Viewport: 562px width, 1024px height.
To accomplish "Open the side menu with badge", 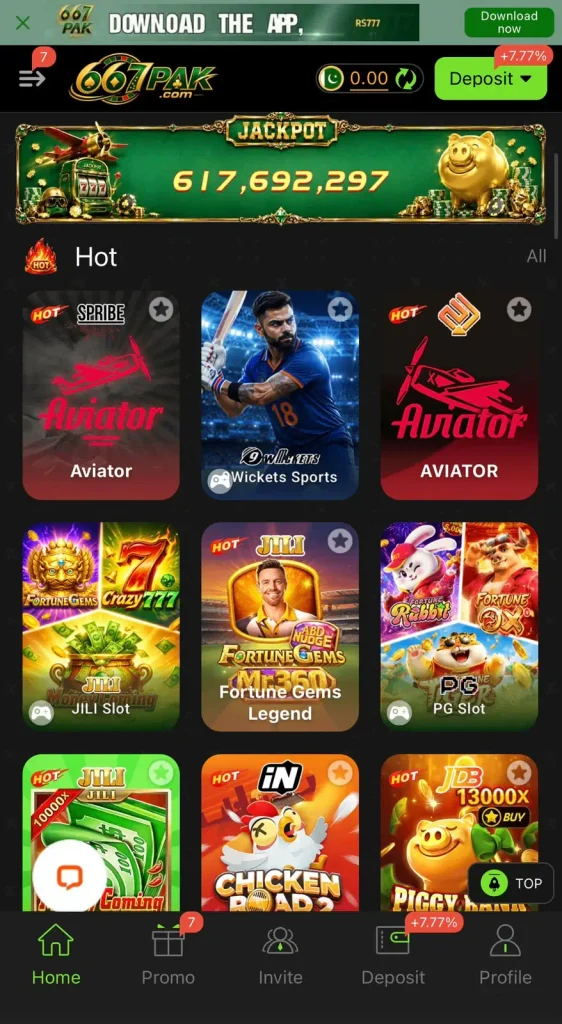I will click(x=32, y=78).
